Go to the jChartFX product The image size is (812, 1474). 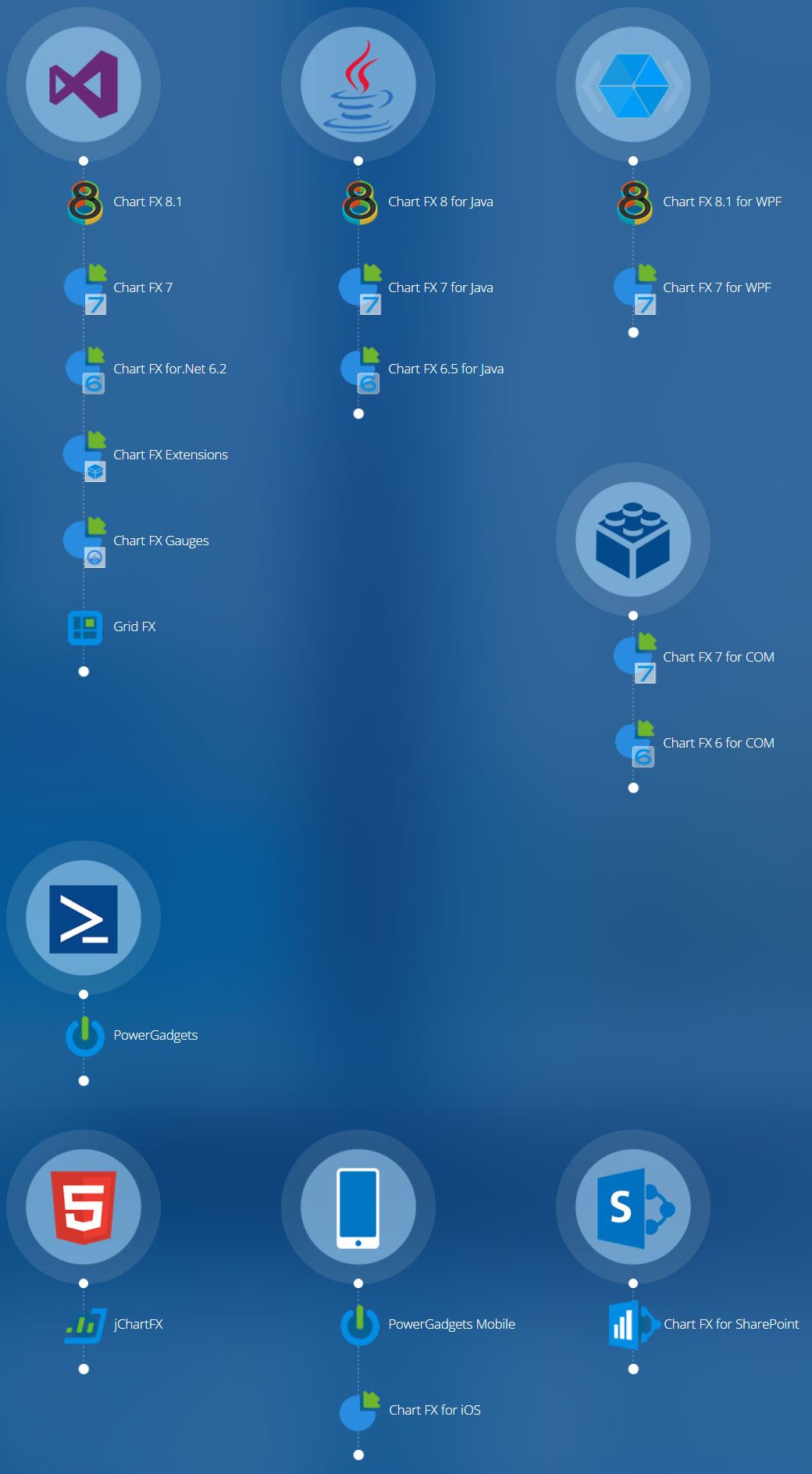tap(138, 1324)
